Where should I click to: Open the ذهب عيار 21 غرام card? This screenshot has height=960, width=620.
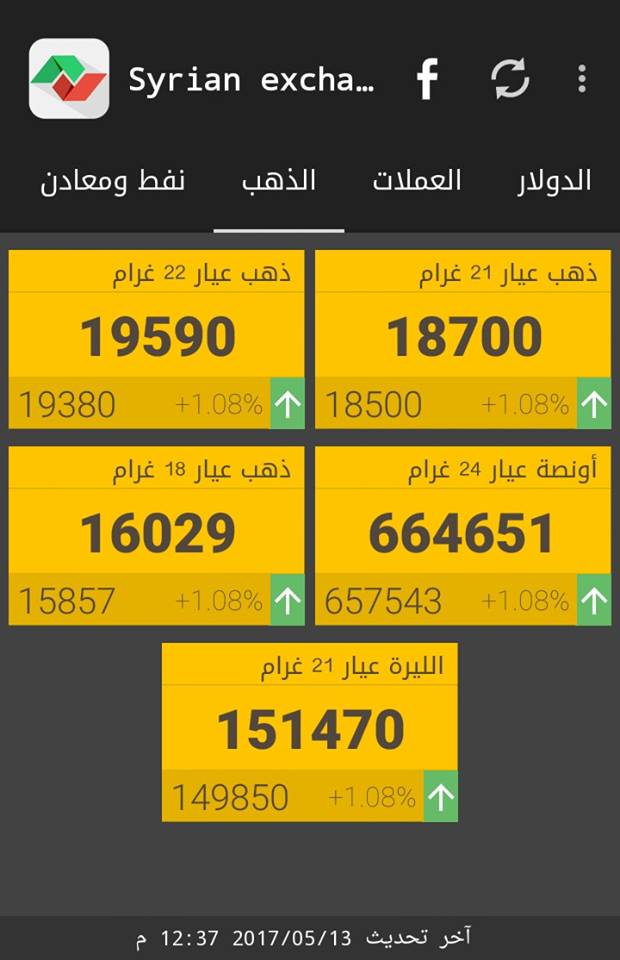[x=463, y=339]
